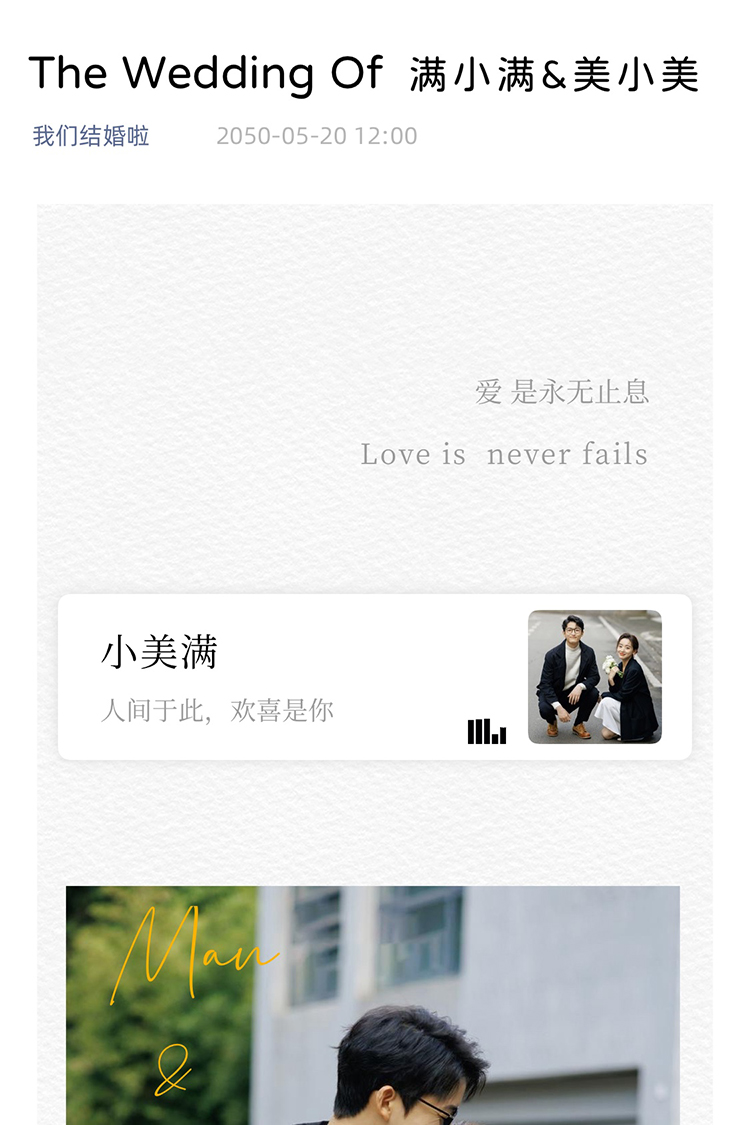
Task: Open the 我们结婚啦 account link
Action: point(91,136)
